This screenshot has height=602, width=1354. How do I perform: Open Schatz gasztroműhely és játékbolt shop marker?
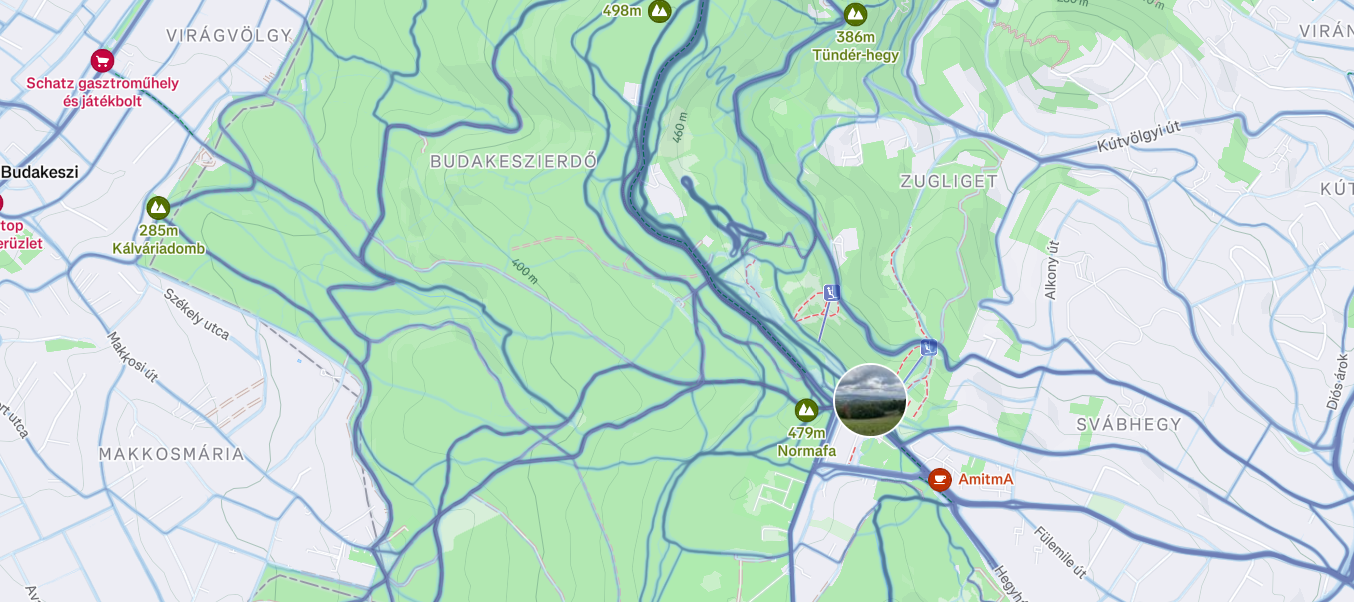pos(102,61)
